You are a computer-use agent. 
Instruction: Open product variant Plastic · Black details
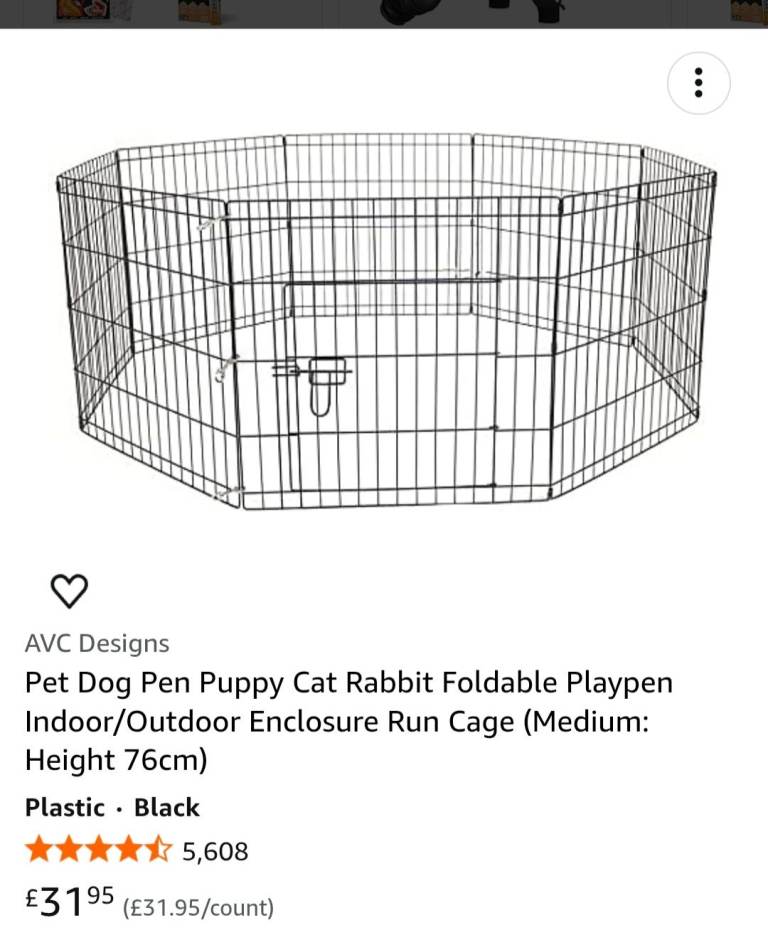point(112,808)
